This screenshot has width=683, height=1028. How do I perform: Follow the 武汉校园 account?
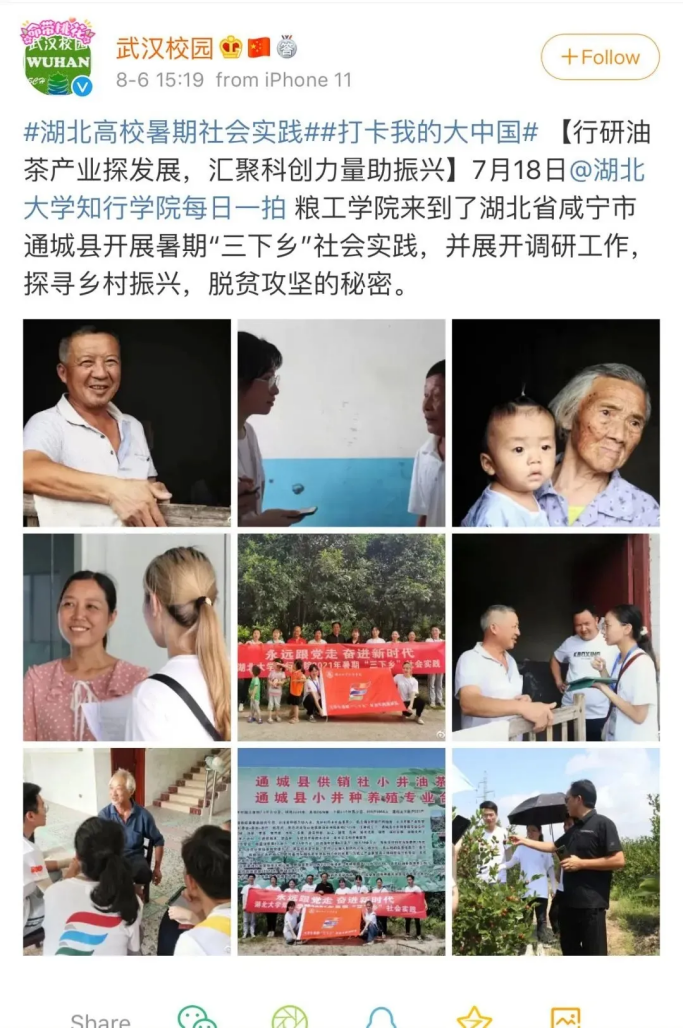click(600, 57)
